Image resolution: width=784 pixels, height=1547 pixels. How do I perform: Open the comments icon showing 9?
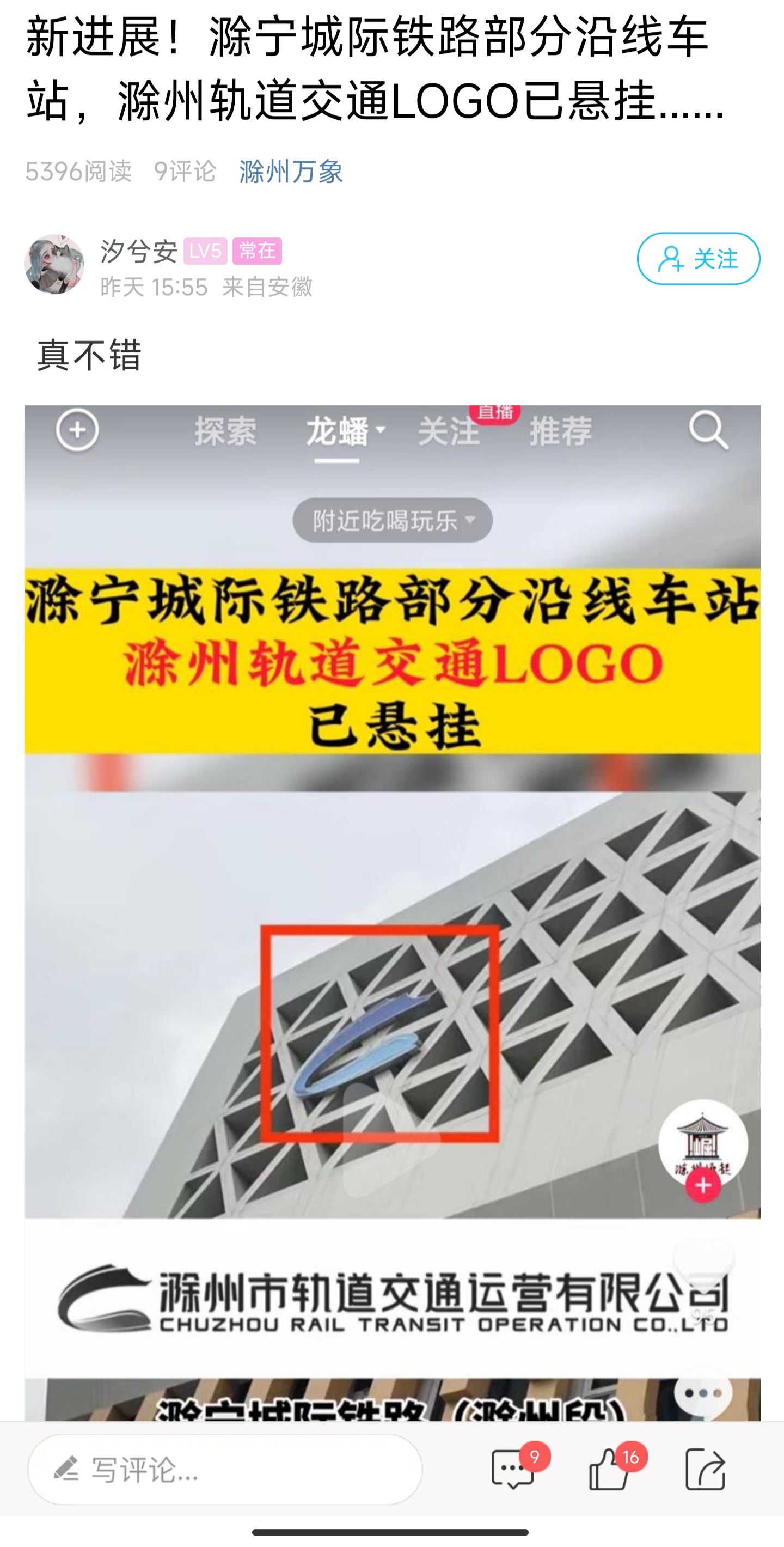click(x=513, y=1469)
